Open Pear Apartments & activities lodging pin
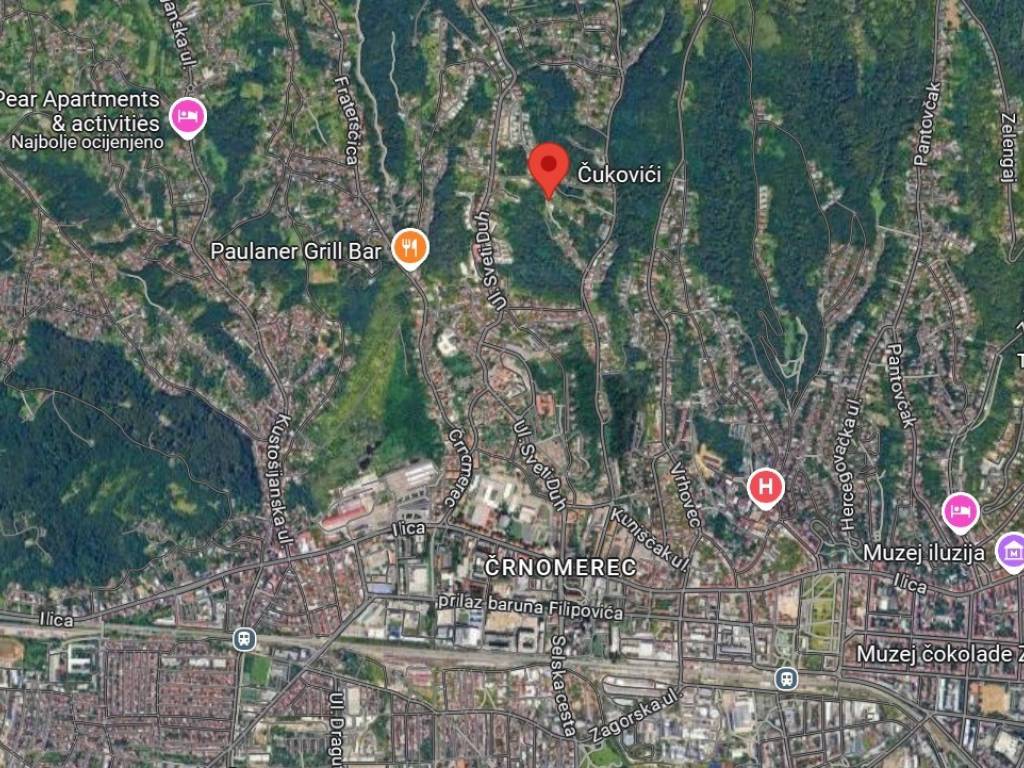1024x768 pixels. coord(187,117)
